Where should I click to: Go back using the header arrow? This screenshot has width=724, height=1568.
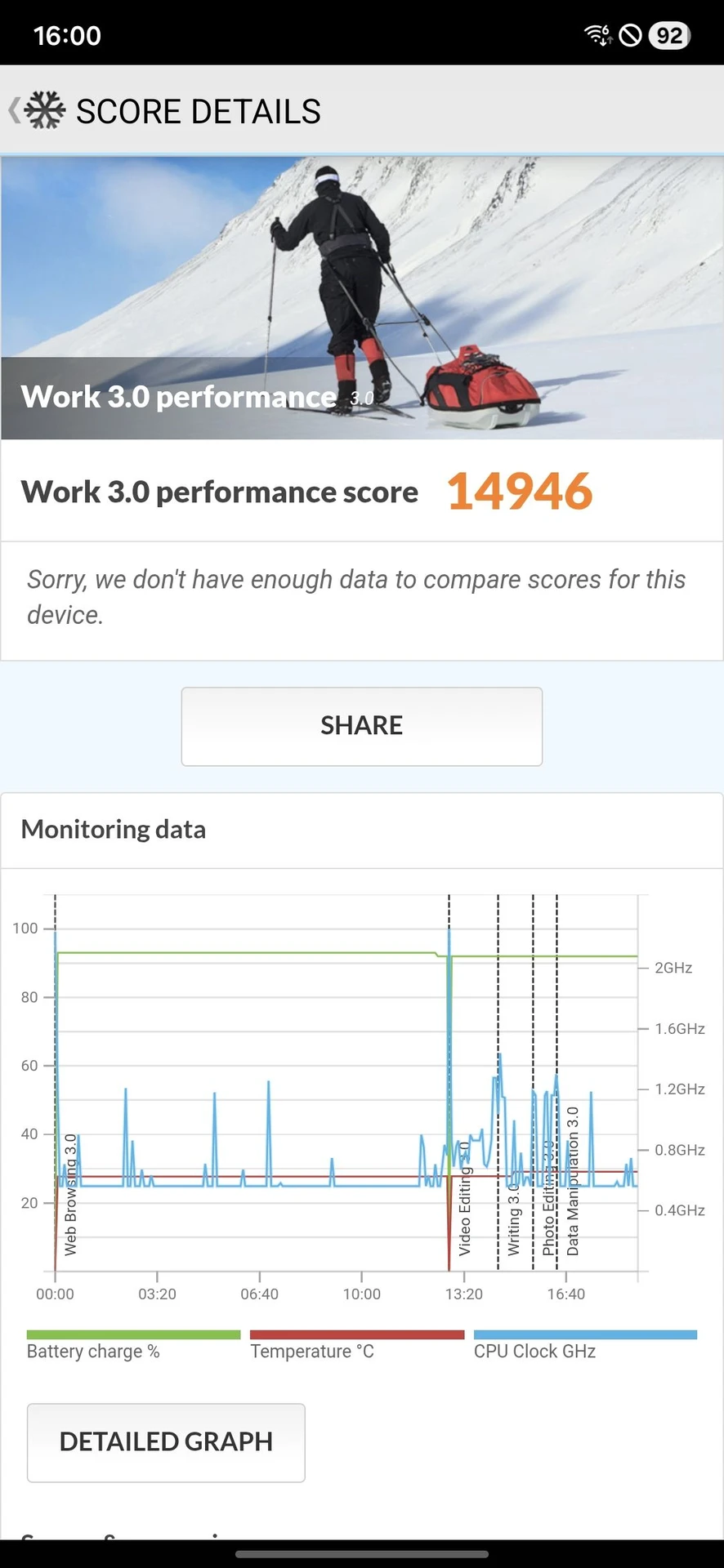15,110
